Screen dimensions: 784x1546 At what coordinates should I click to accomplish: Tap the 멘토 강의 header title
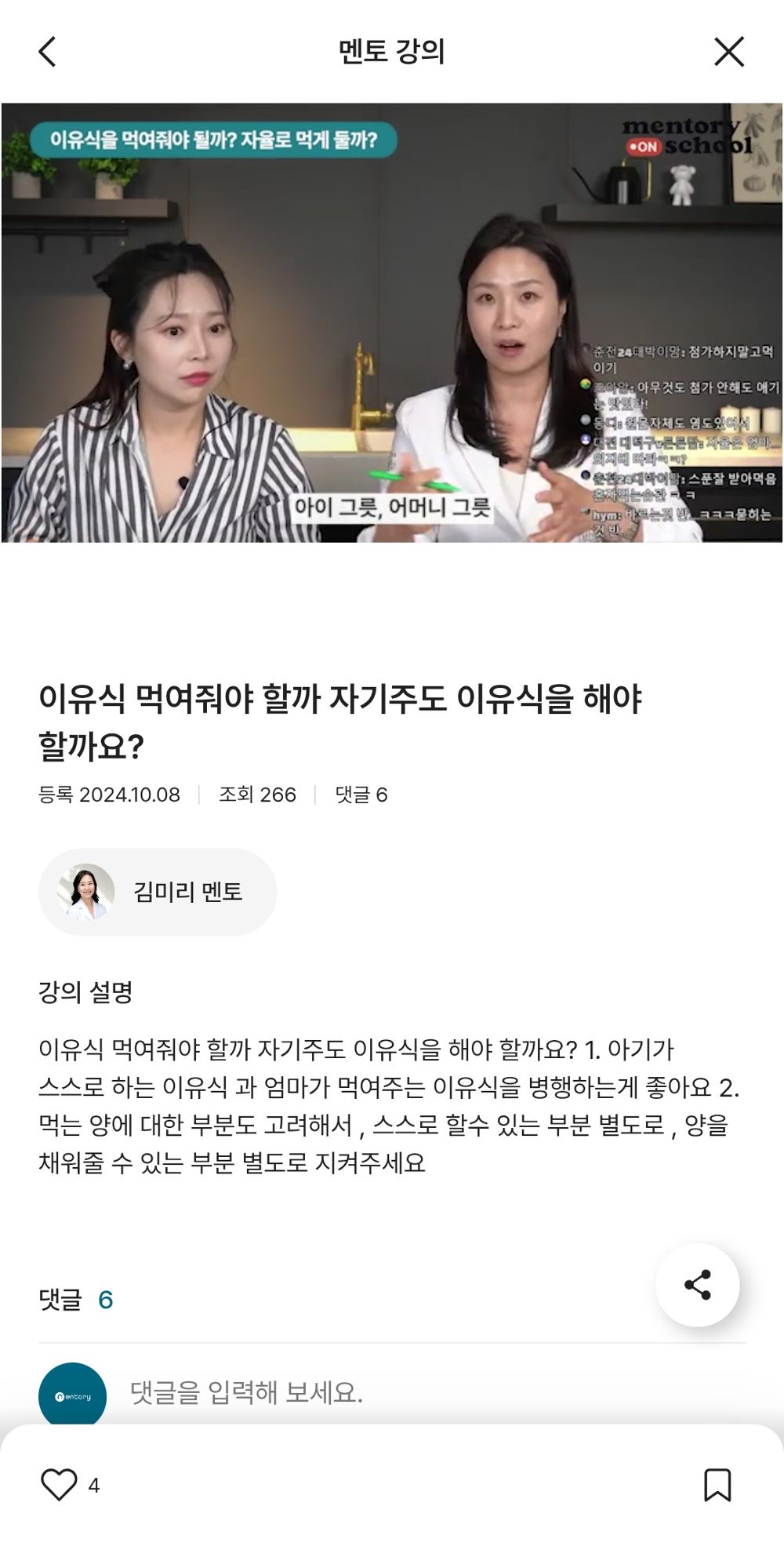(x=392, y=51)
